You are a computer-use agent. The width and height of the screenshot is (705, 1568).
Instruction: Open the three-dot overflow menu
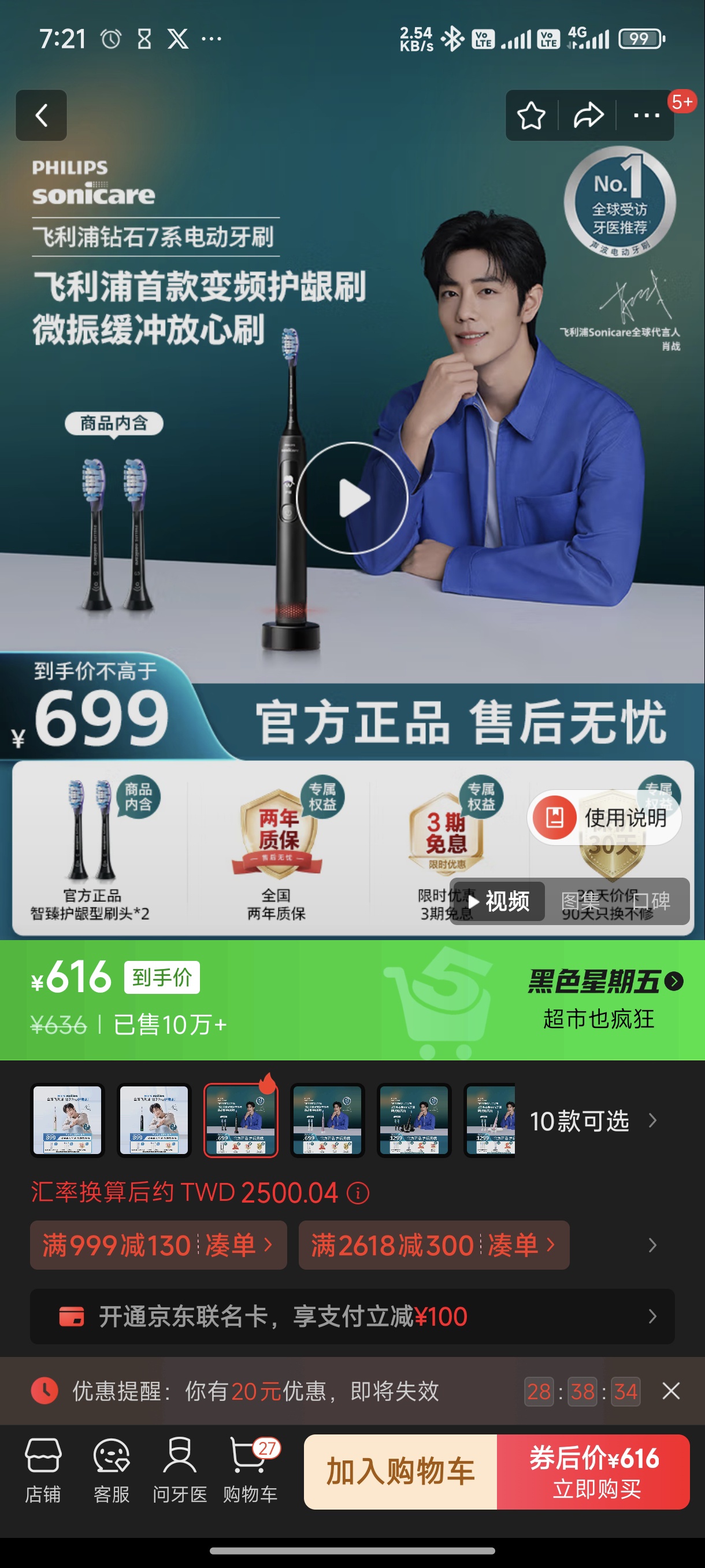646,116
